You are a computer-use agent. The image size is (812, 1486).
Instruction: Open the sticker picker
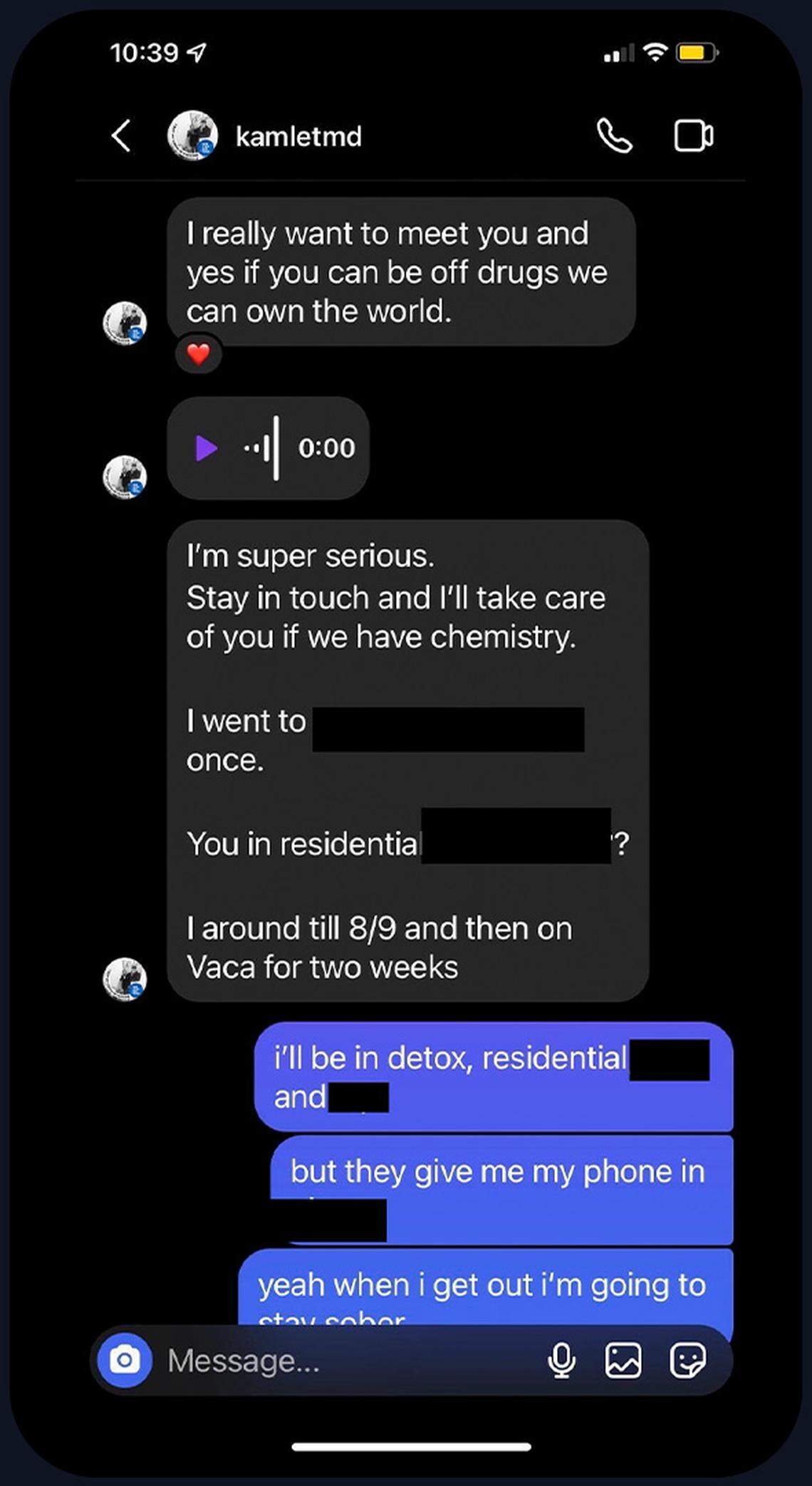[x=687, y=1361]
